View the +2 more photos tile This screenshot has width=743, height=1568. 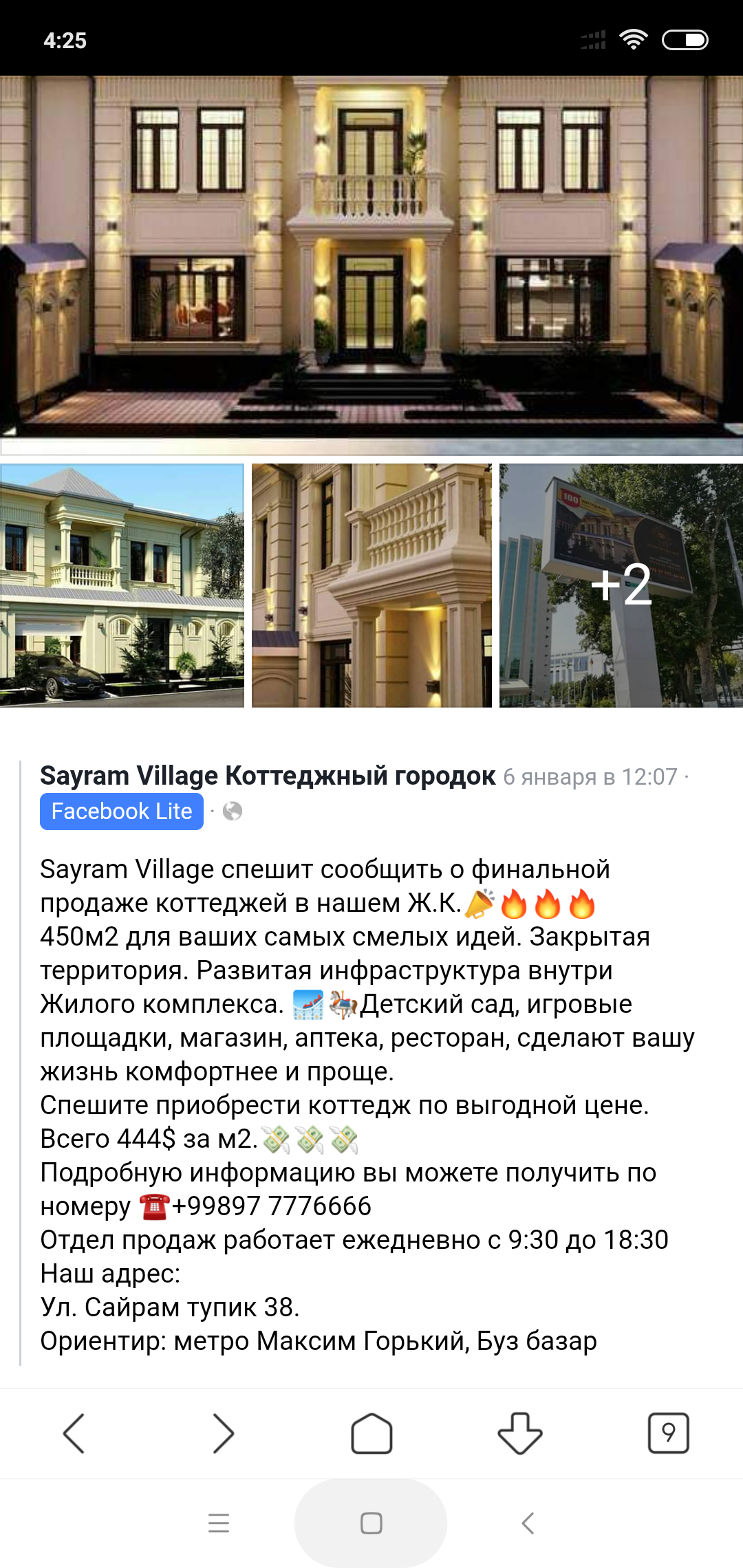621,585
